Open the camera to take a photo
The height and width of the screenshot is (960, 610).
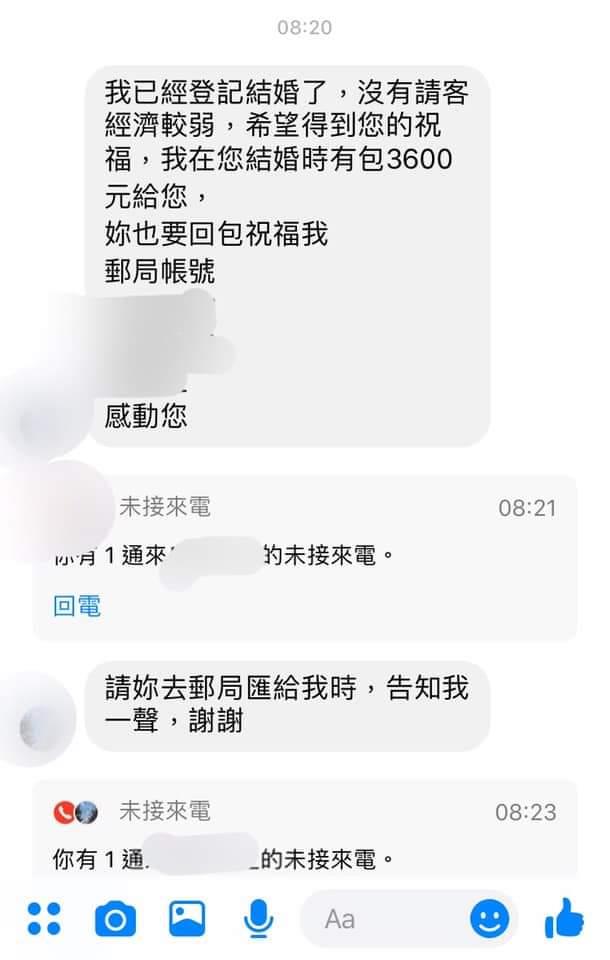pyautogui.click(x=115, y=918)
